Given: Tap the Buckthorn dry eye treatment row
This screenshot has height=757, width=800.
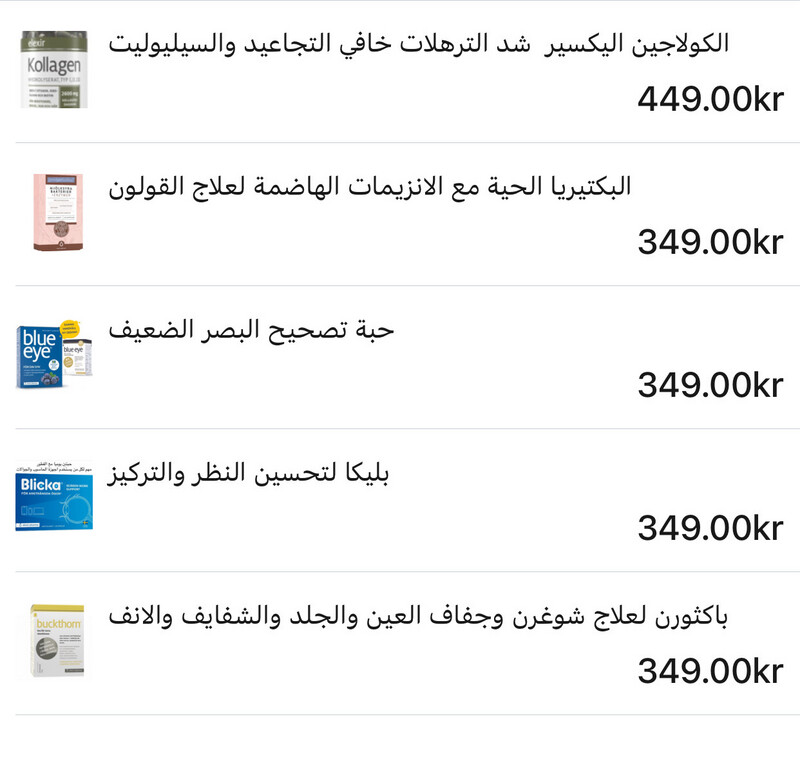Looking at the screenshot, I should coord(418,617).
